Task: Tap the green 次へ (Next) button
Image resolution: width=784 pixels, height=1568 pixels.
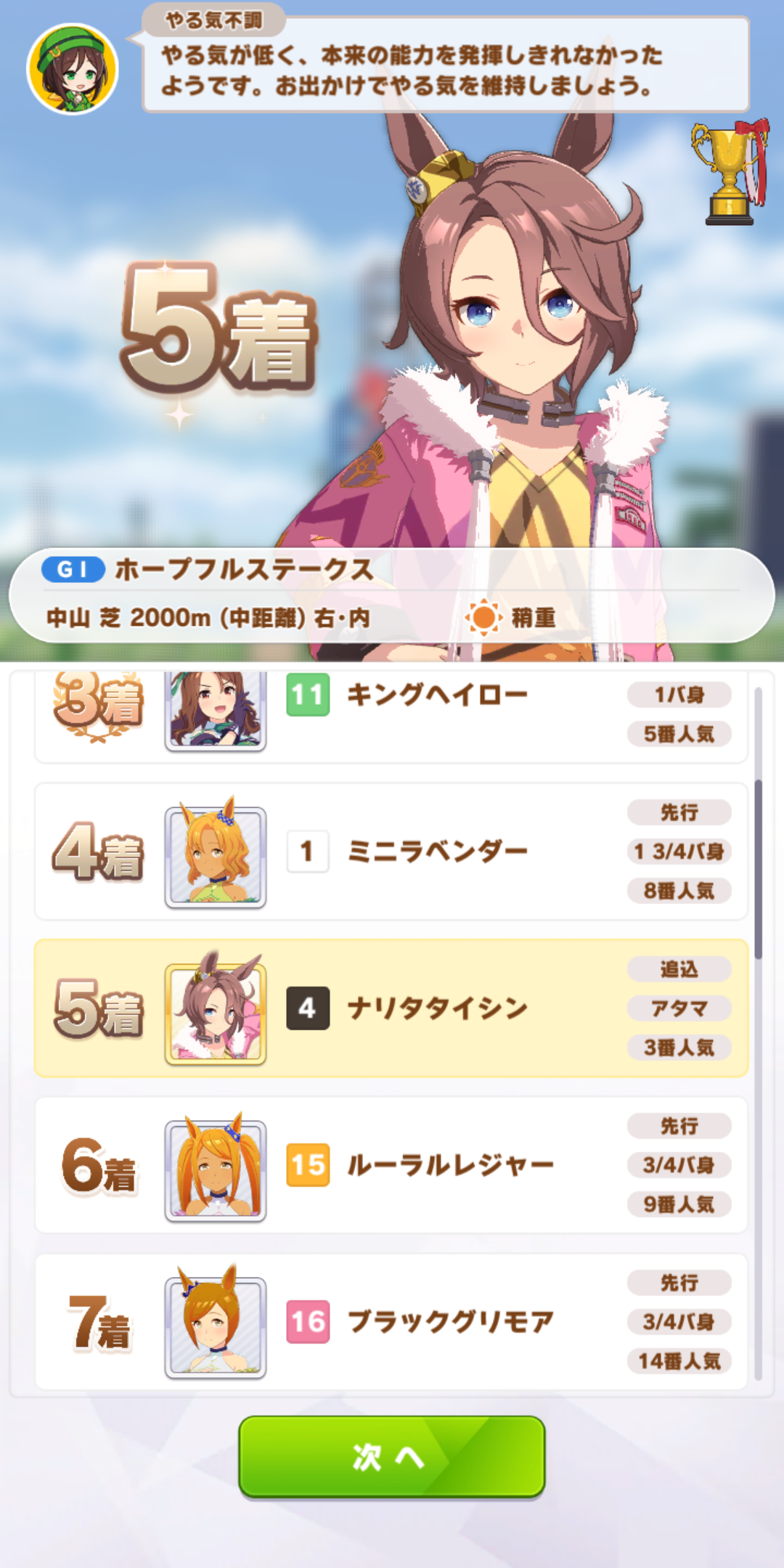Action: point(391,1455)
